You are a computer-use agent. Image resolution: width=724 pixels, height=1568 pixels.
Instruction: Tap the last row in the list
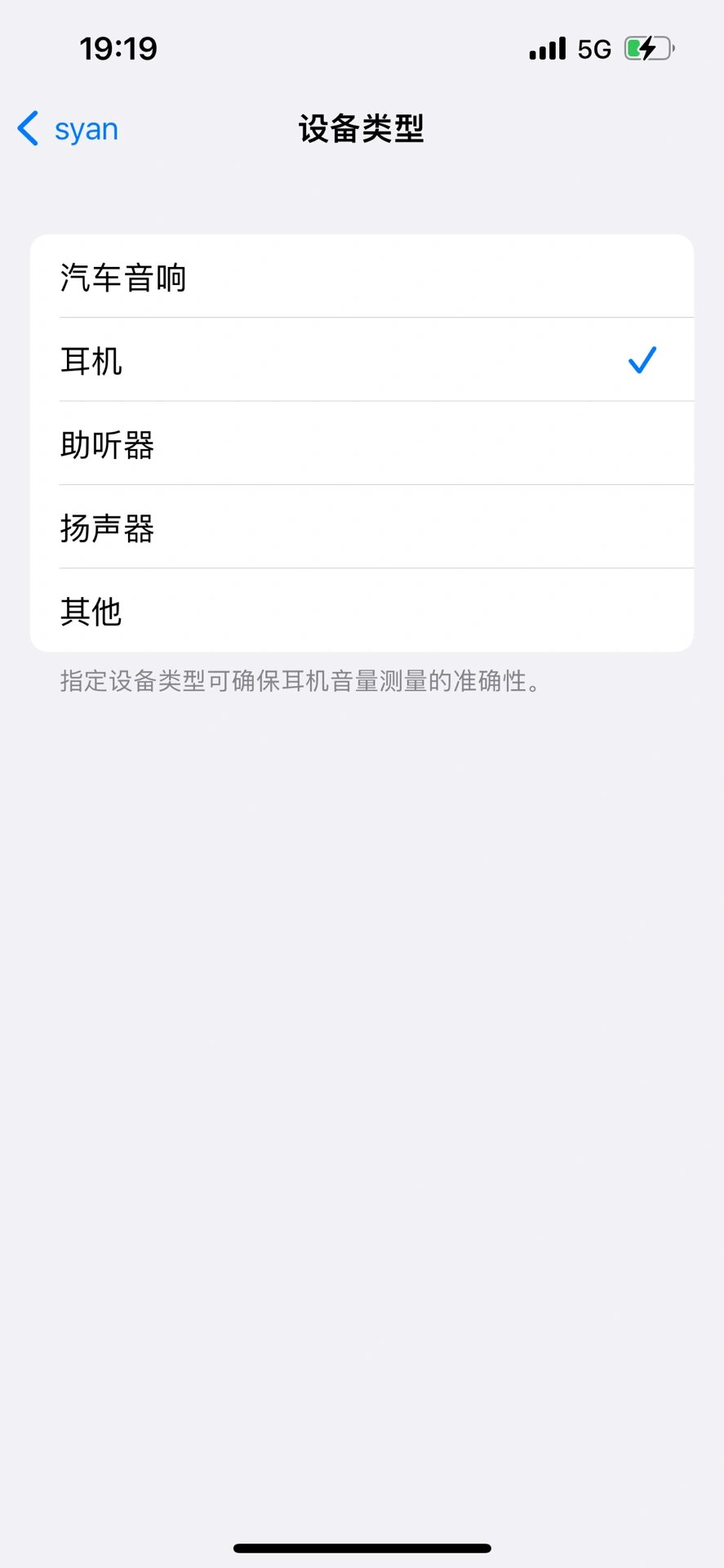click(x=362, y=611)
